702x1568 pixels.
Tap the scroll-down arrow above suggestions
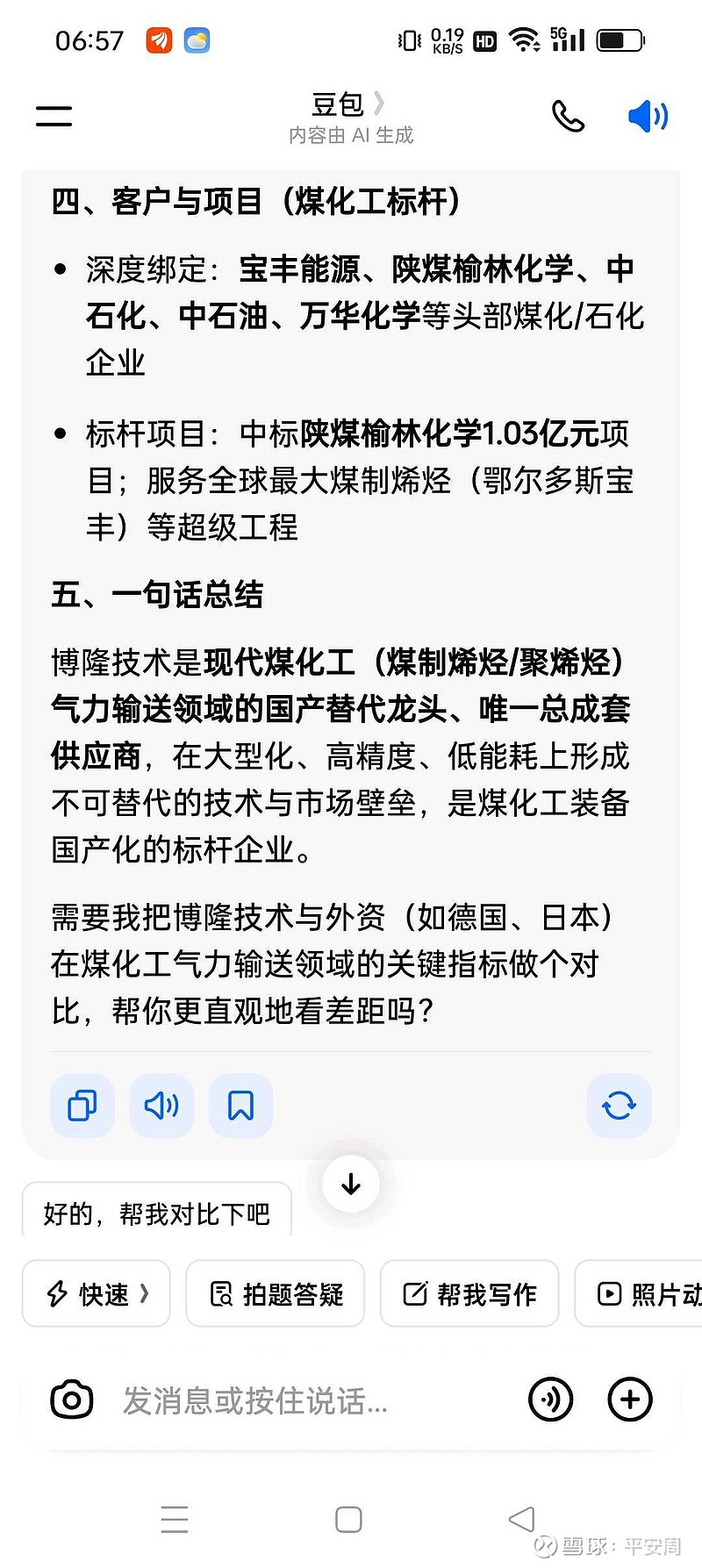tap(350, 1184)
